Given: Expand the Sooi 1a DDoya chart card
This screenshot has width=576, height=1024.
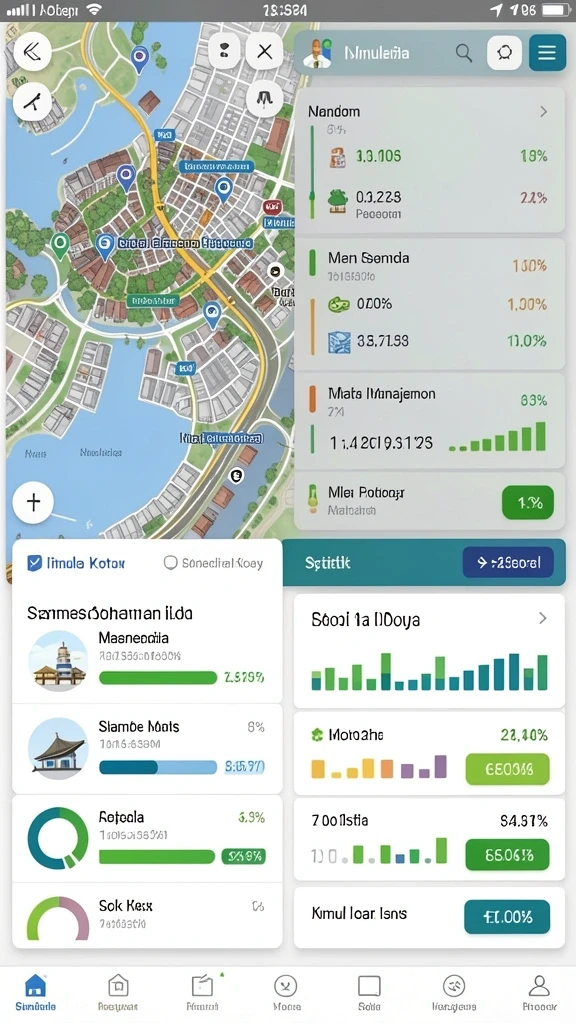Looking at the screenshot, I should pos(543,618).
